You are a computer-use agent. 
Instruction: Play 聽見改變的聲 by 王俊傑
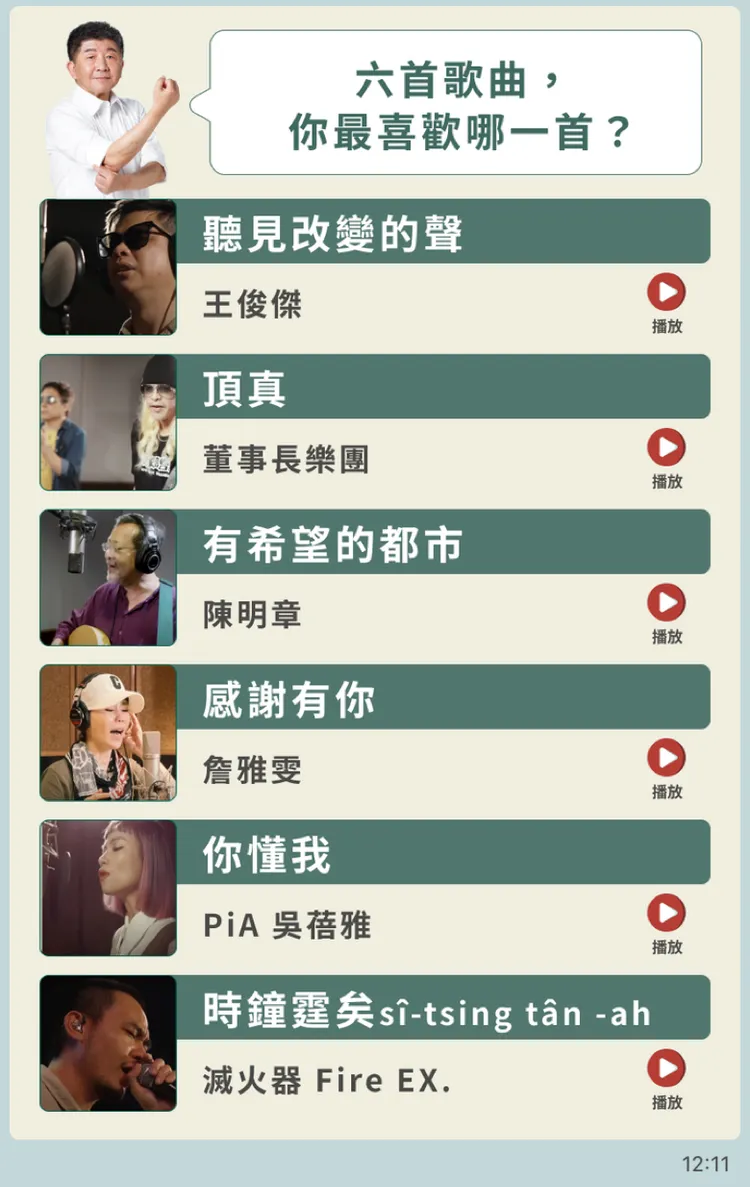click(666, 293)
